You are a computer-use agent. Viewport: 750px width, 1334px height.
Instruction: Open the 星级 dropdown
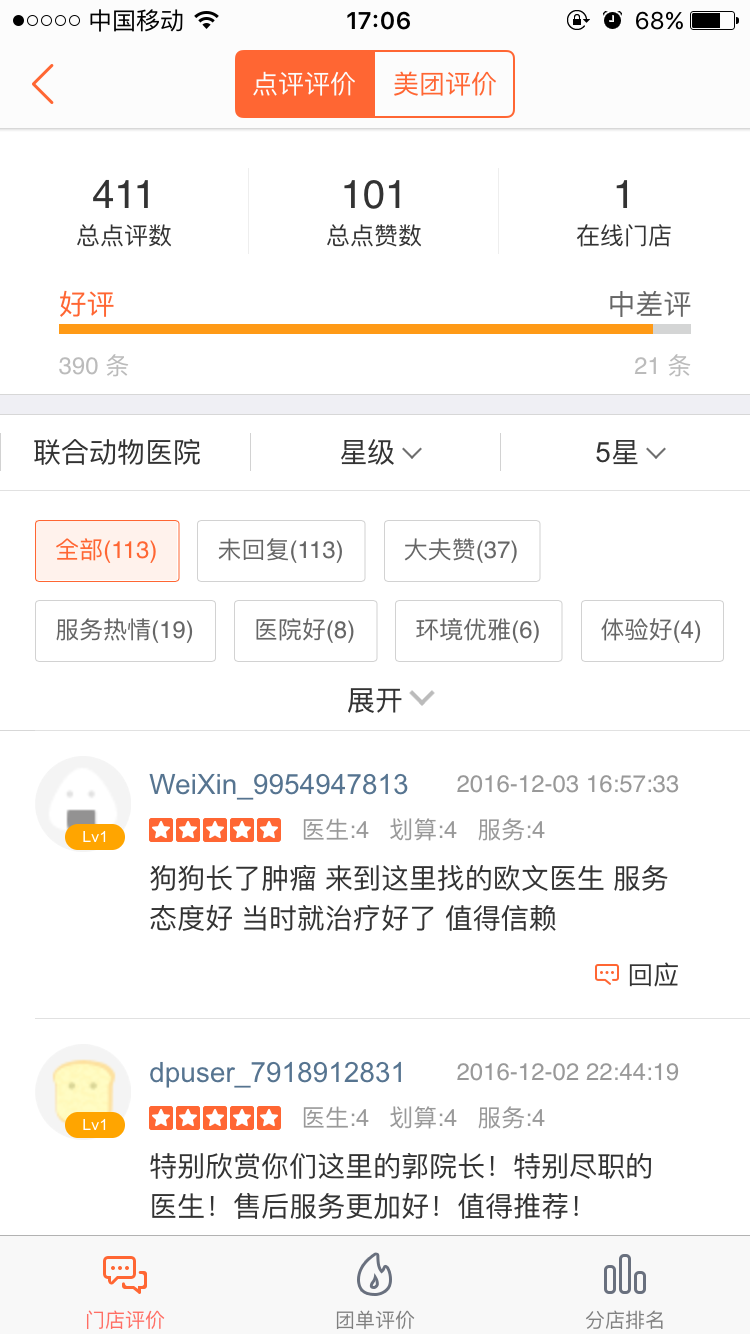pyautogui.click(x=380, y=453)
